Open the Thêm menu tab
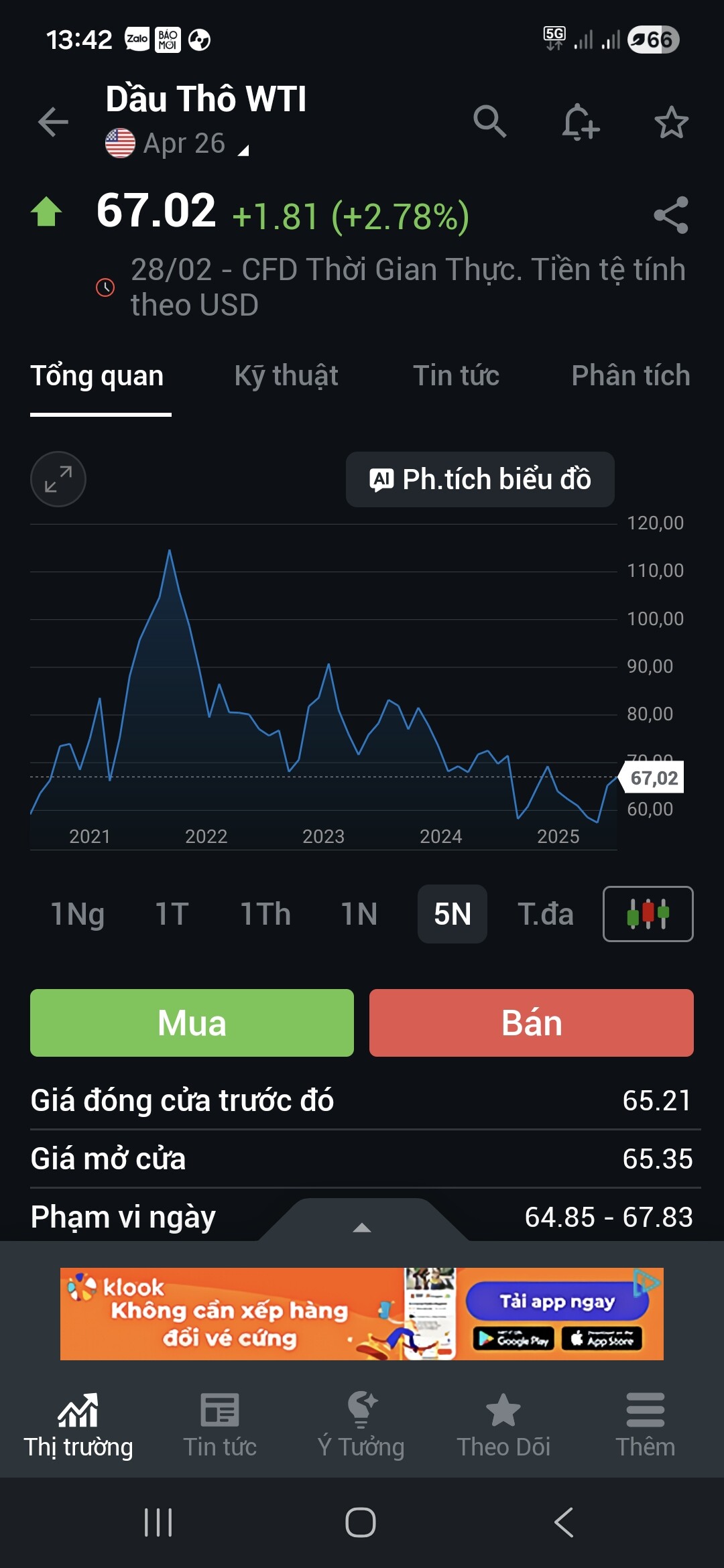Screen dimensions: 724x1568 (645, 1425)
